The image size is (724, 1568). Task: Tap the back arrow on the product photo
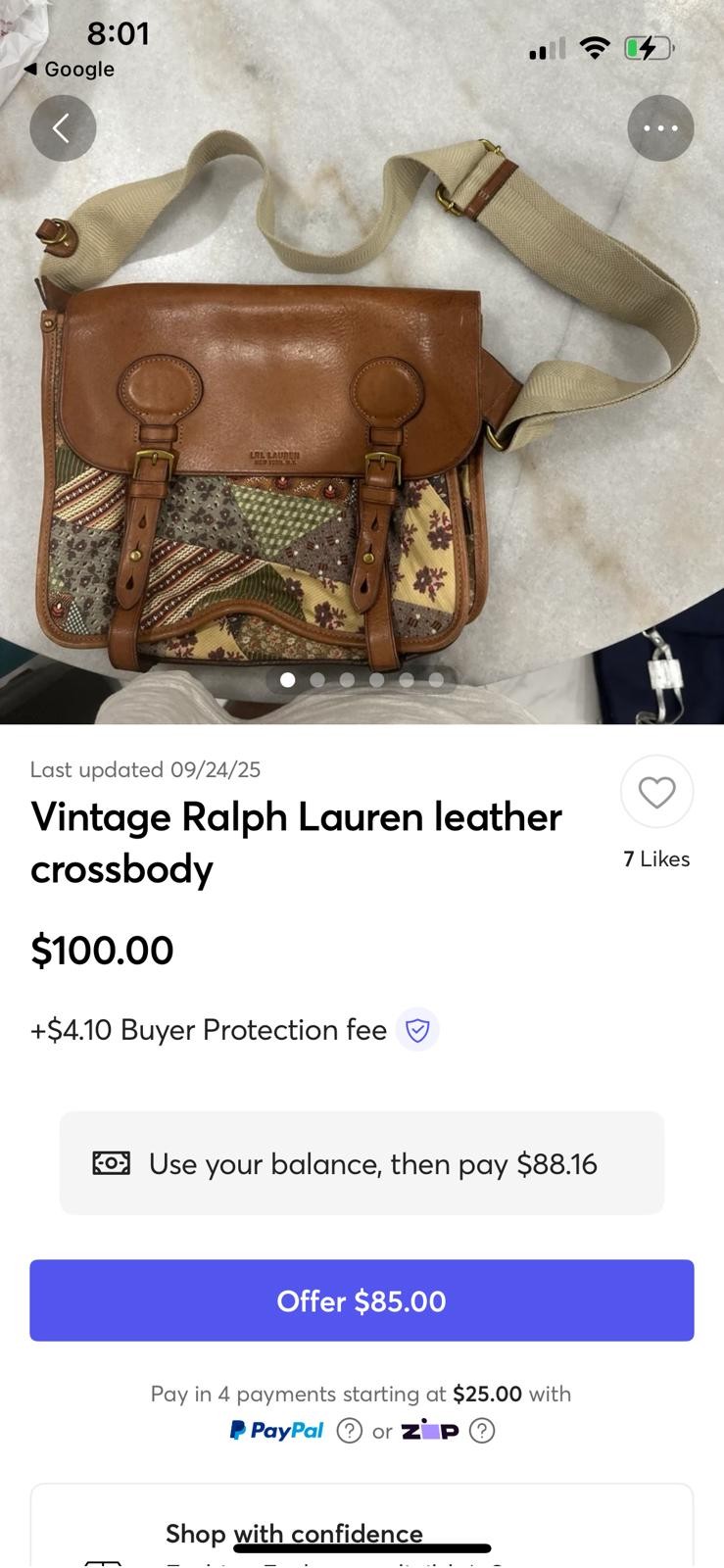click(63, 127)
